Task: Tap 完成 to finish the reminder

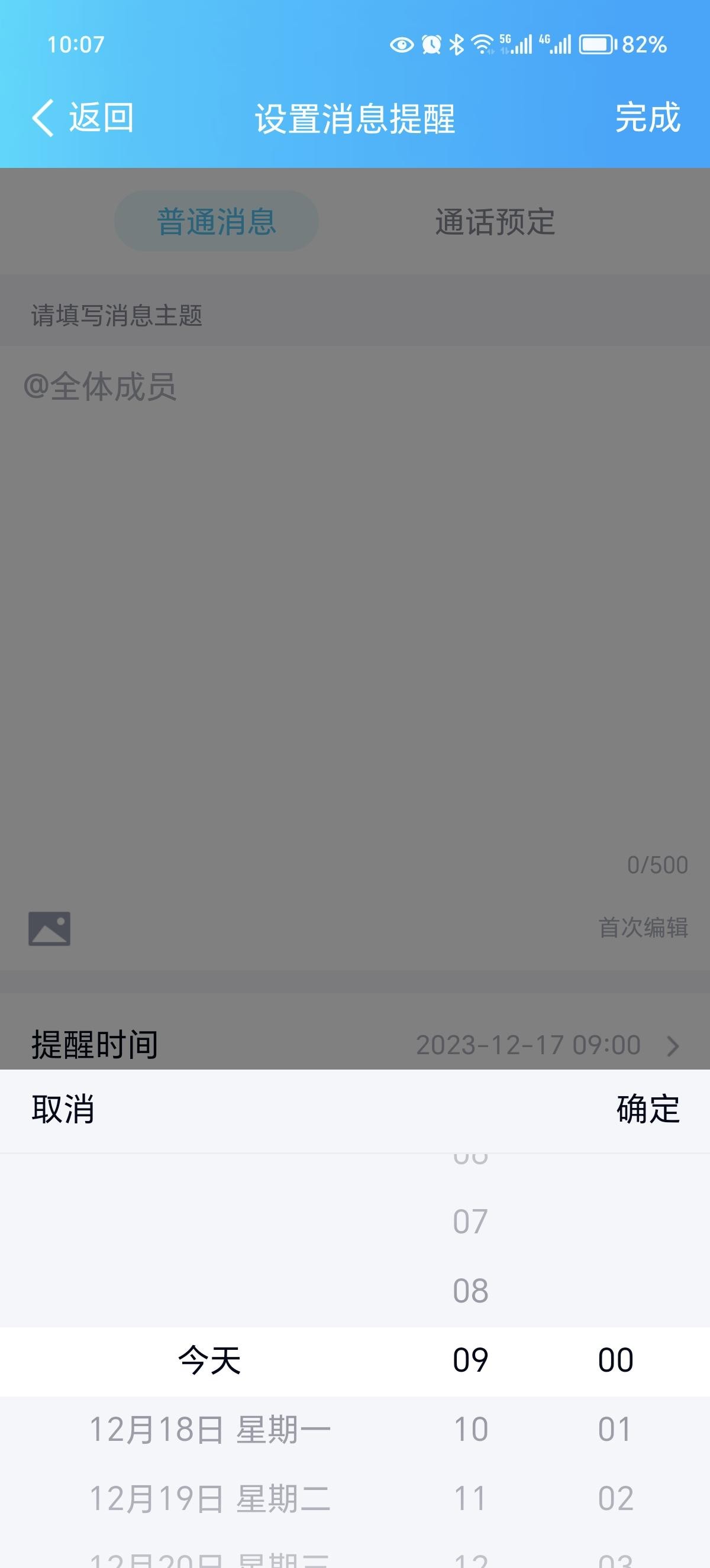Action: click(647, 118)
